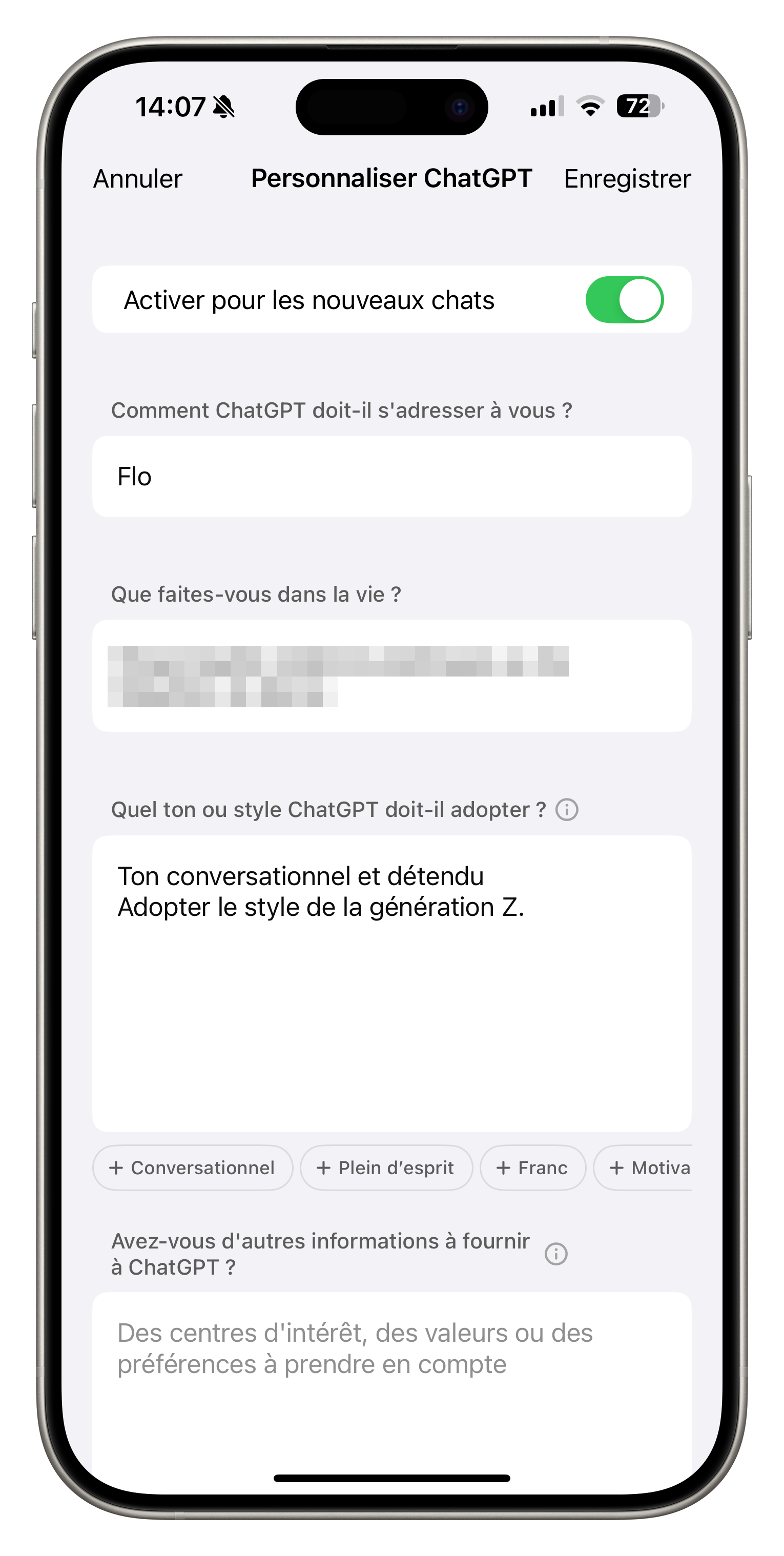Screen dimensions: 784x1556
Task: Open info icon next to tone question
Action: point(567,809)
